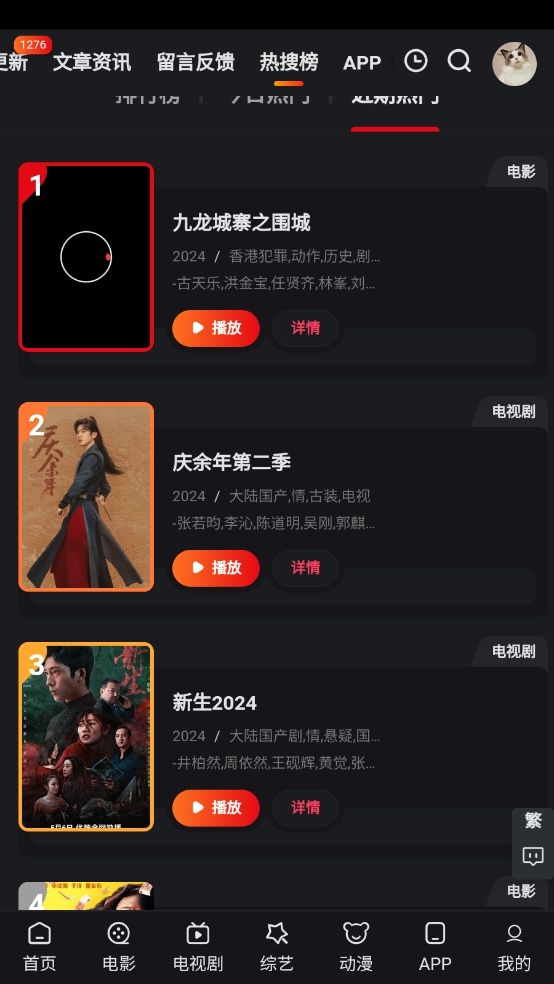Play 庆余年第二季
Screen dimensions: 554x984
216,568
